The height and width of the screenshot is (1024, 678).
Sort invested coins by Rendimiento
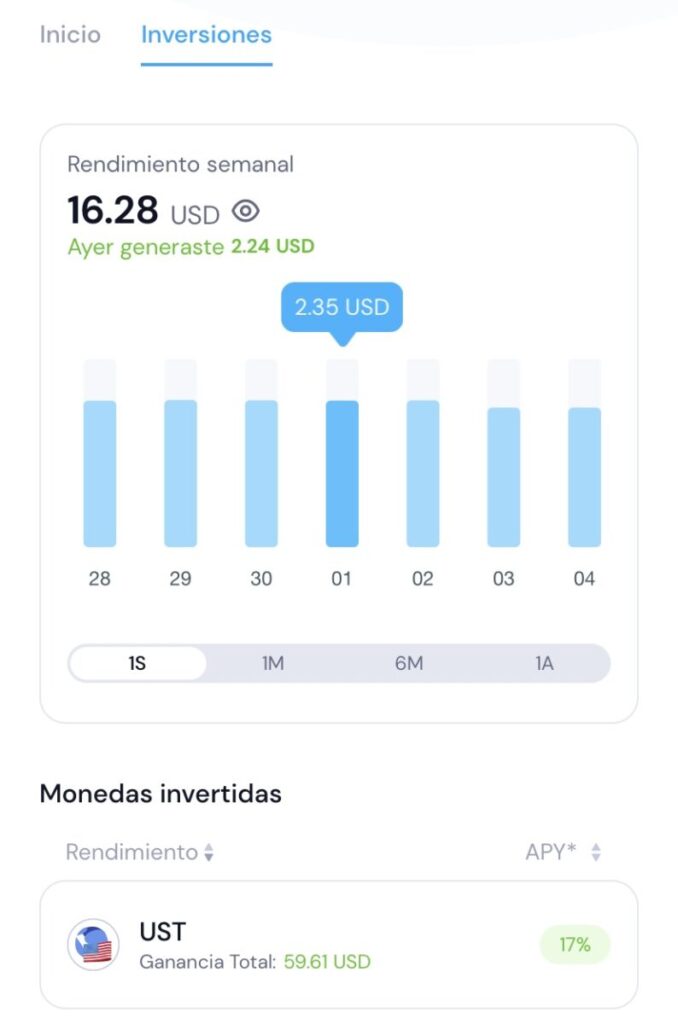[x=140, y=852]
